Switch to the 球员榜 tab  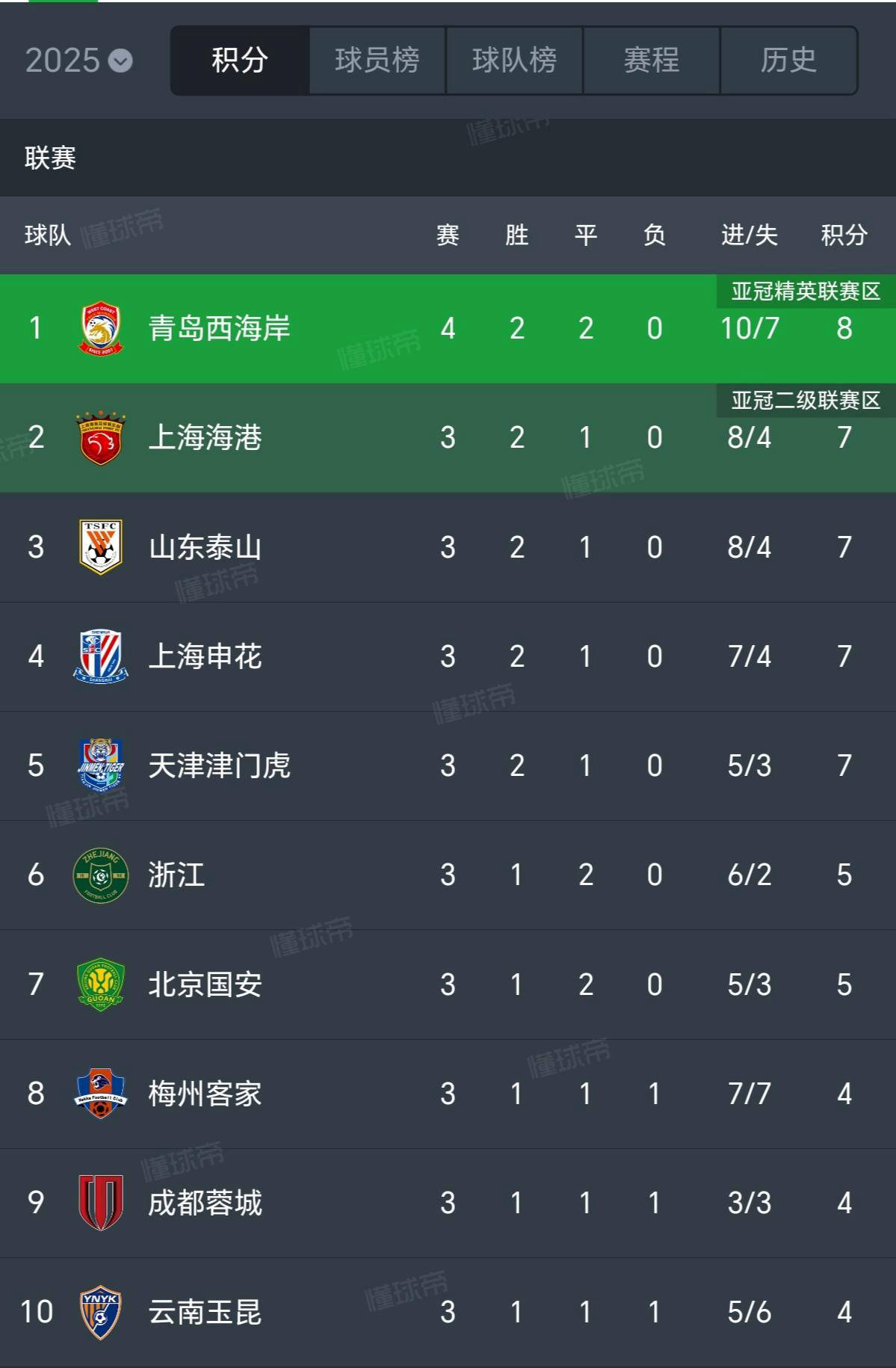click(x=377, y=61)
